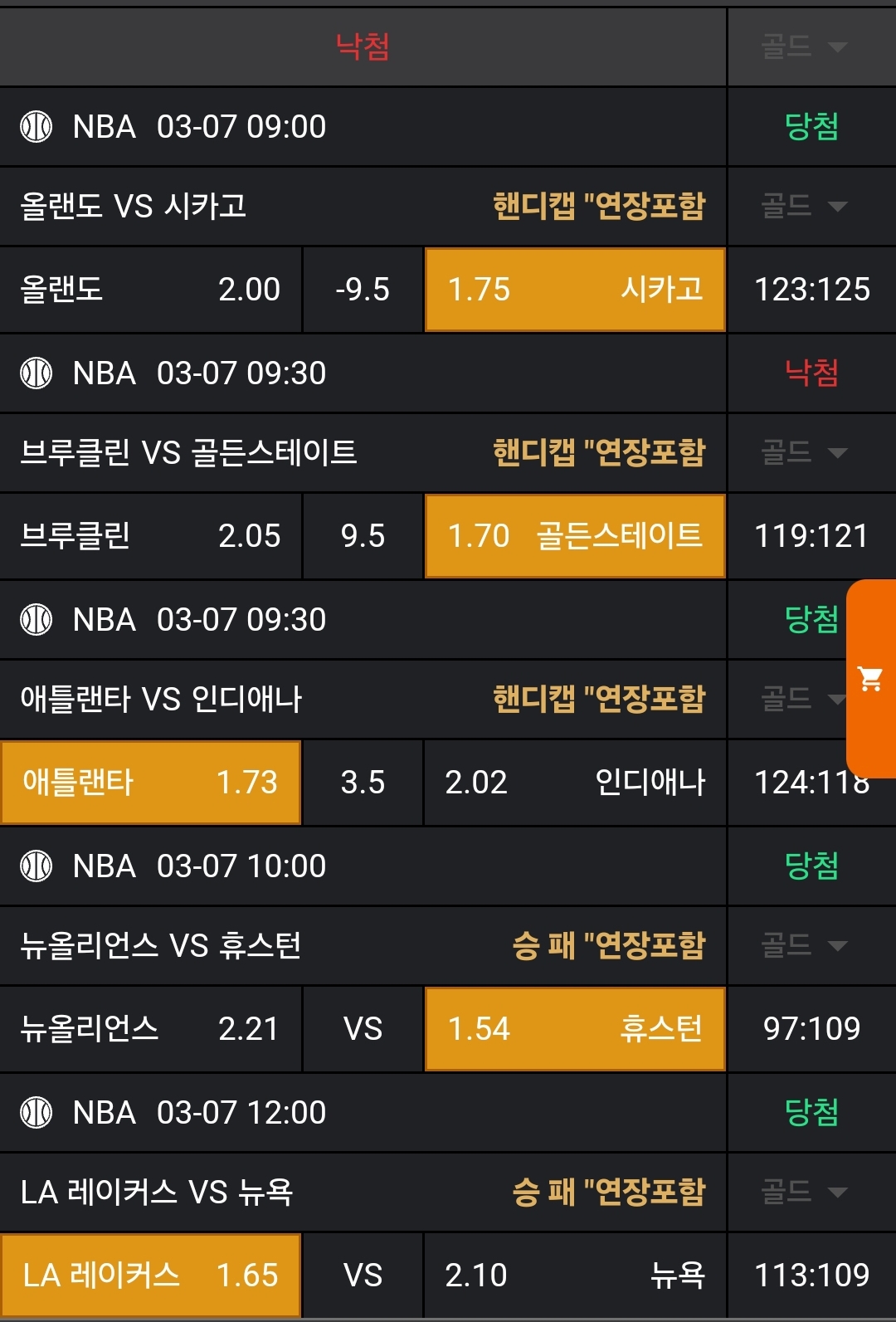Screen dimensions: 896x1322
Task: Tap the 휴스턴 1.54 odds cell
Action: 575,1029
